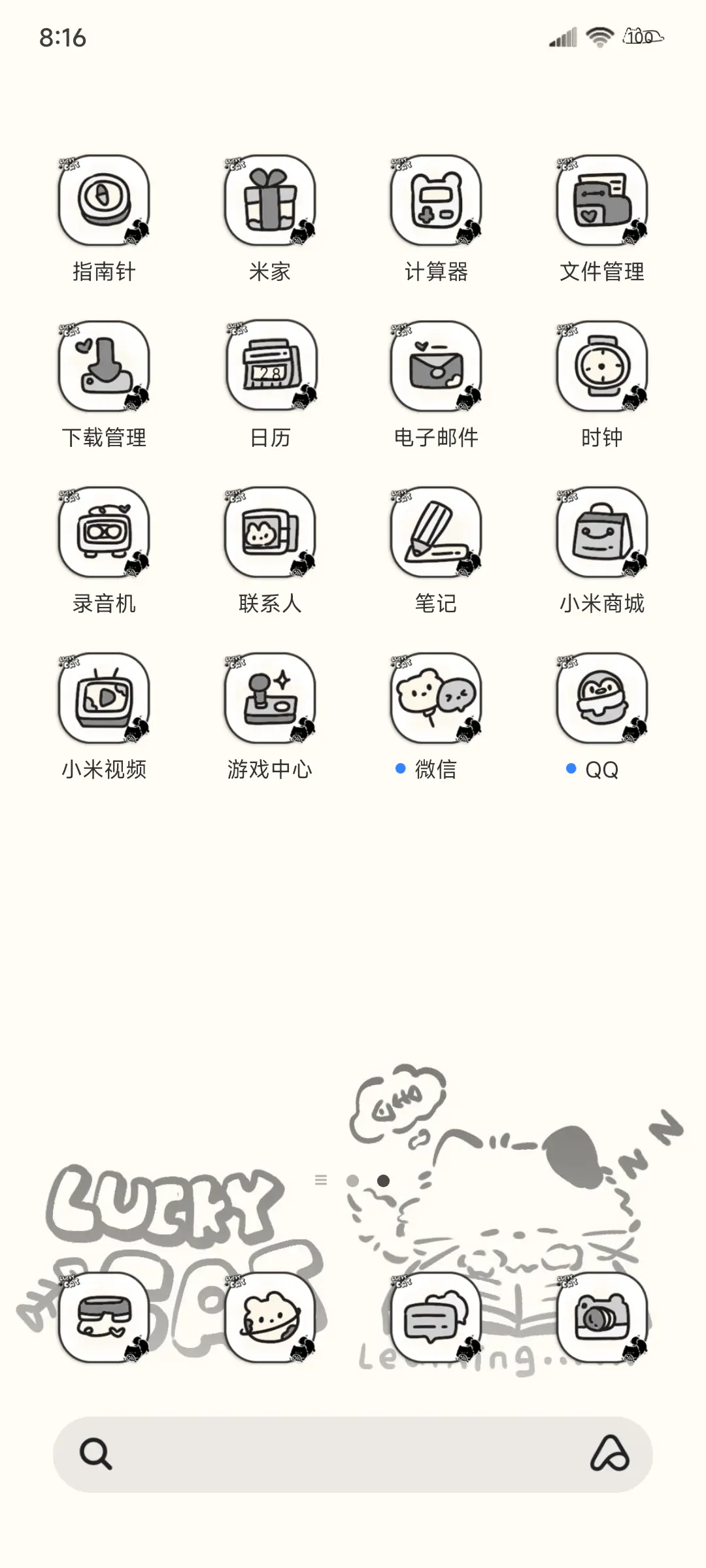Open the 计算器 calculator app

435,203
